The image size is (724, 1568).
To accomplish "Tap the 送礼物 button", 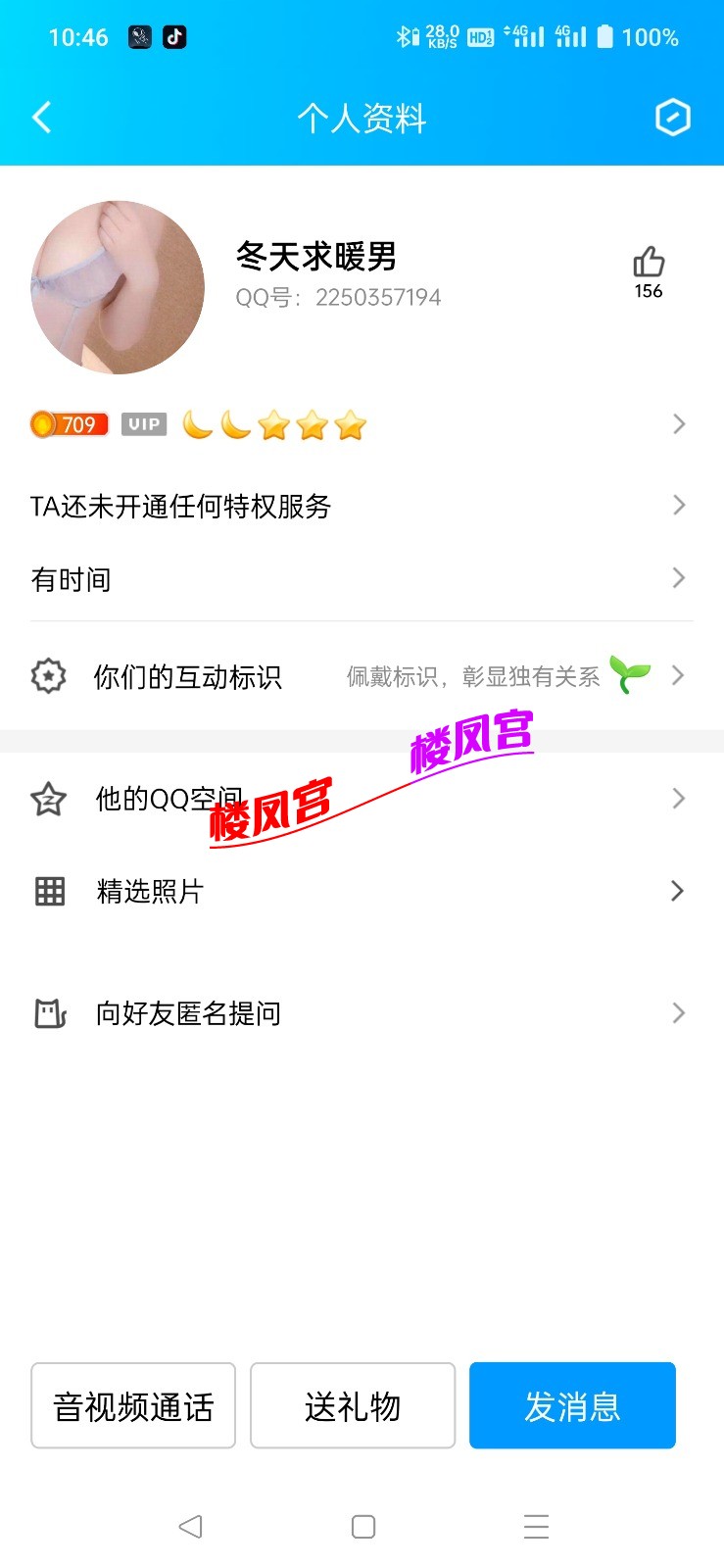I will click(353, 1405).
